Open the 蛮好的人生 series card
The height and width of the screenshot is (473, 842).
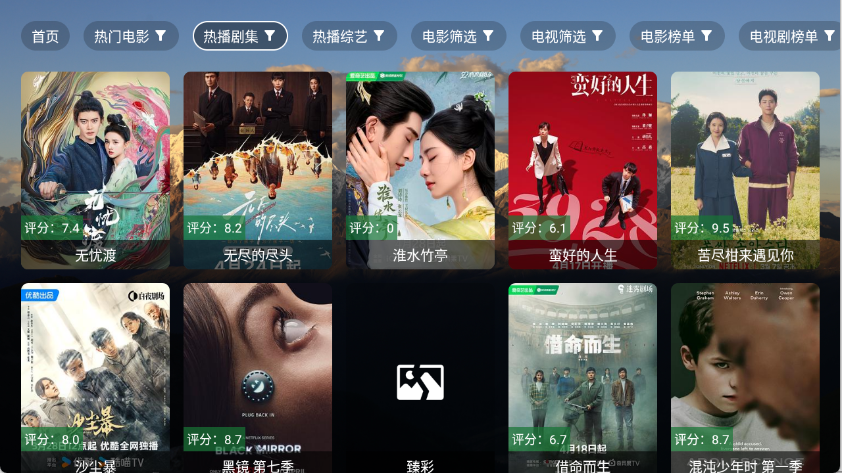(583, 170)
